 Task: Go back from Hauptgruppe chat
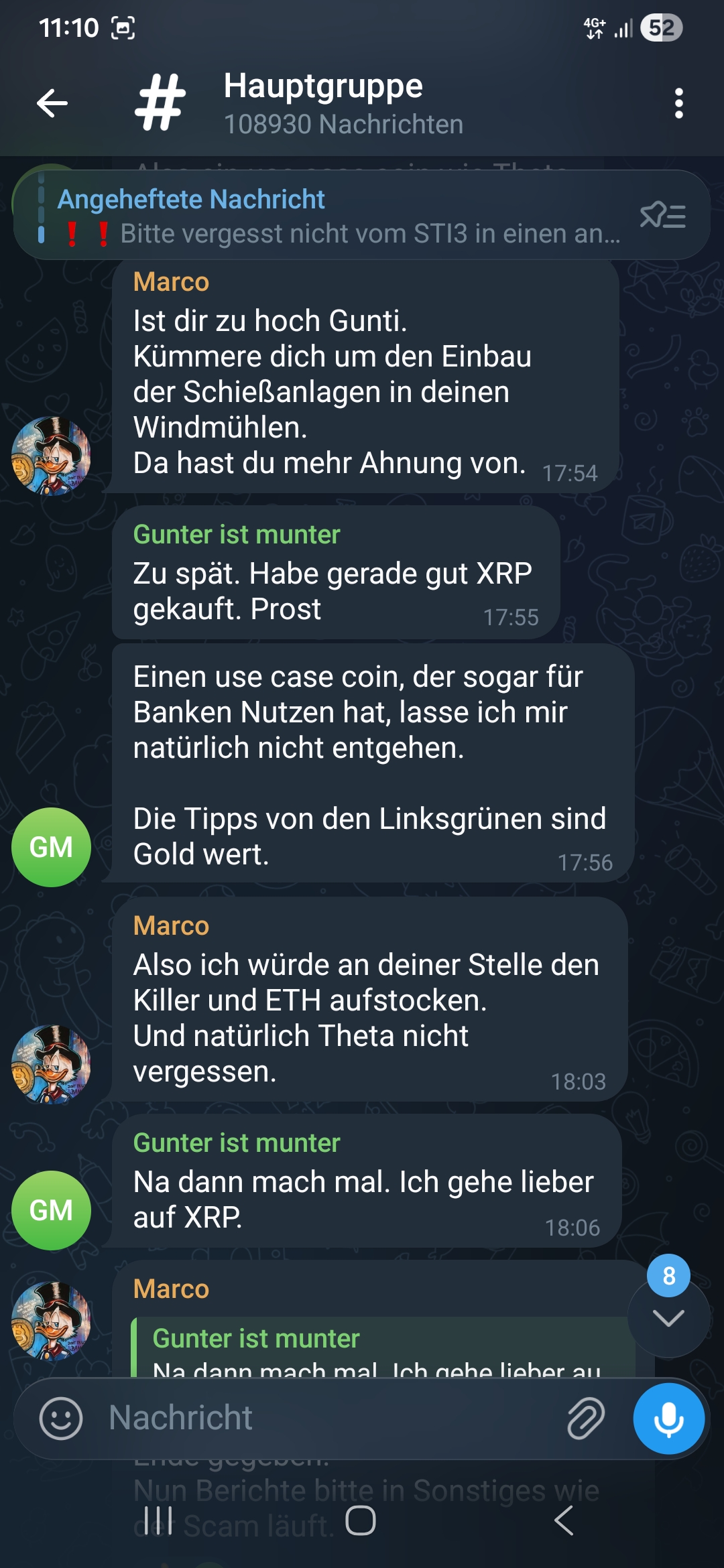tap(52, 103)
